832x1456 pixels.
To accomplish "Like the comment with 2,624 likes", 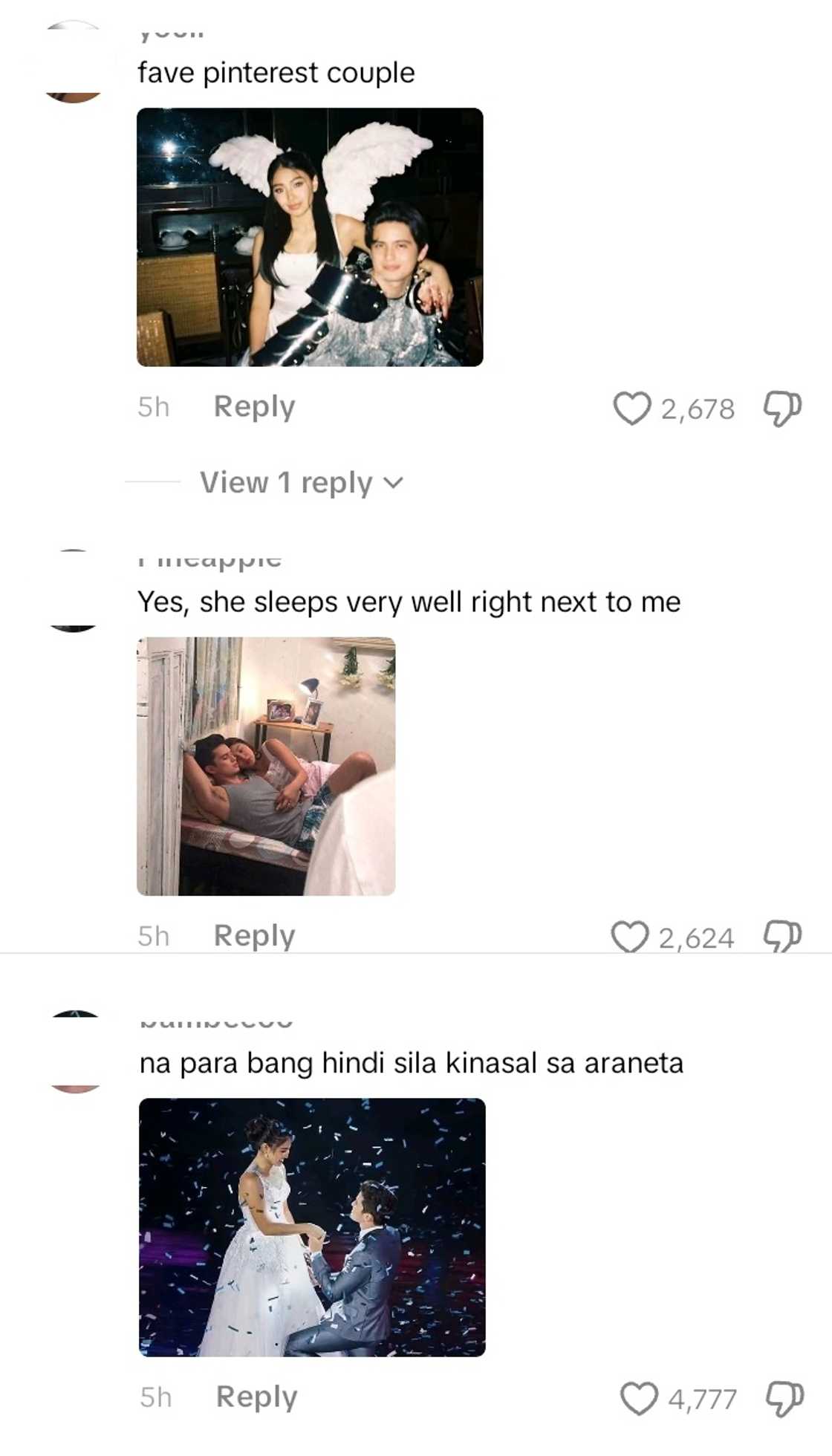I will [x=630, y=937].
